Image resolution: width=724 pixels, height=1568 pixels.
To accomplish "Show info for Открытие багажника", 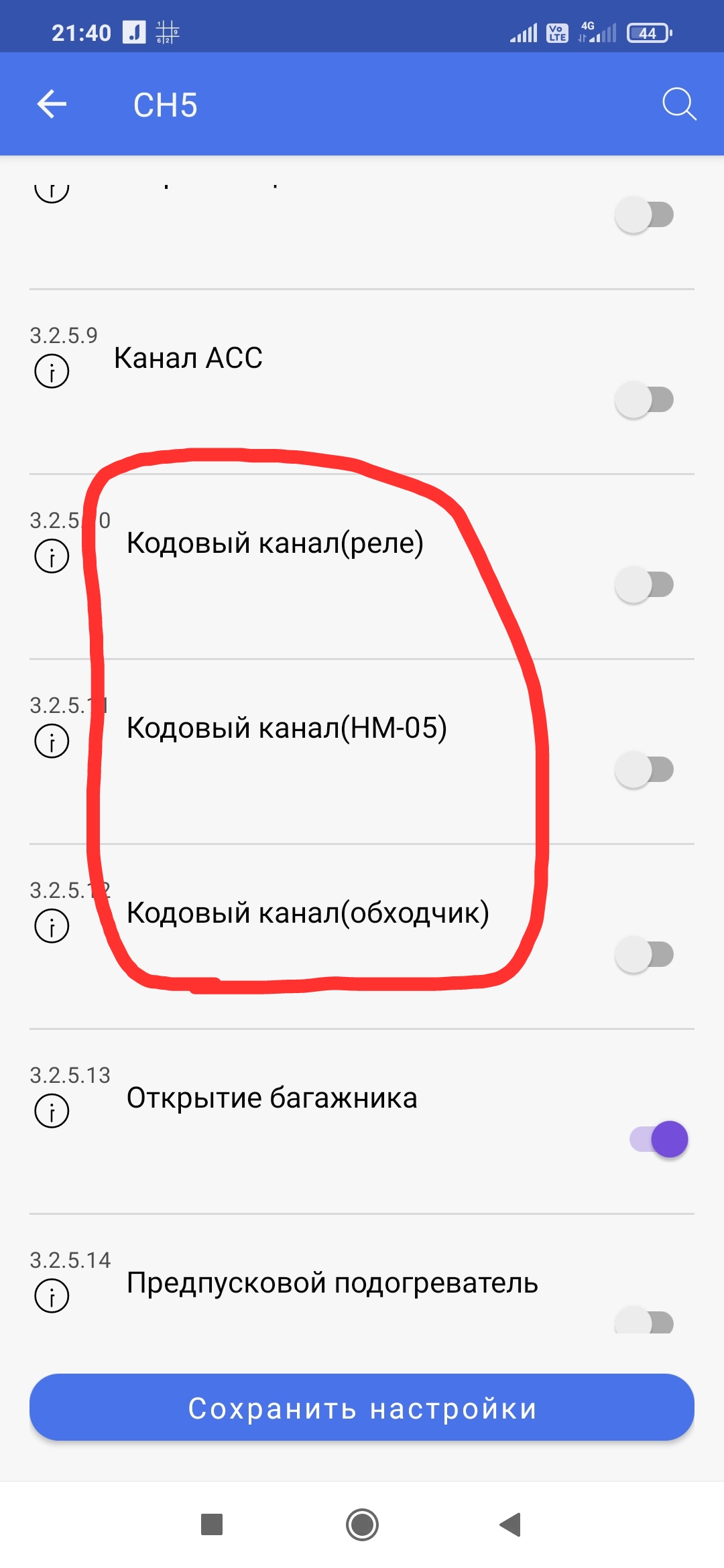I will coord(52,1111).
